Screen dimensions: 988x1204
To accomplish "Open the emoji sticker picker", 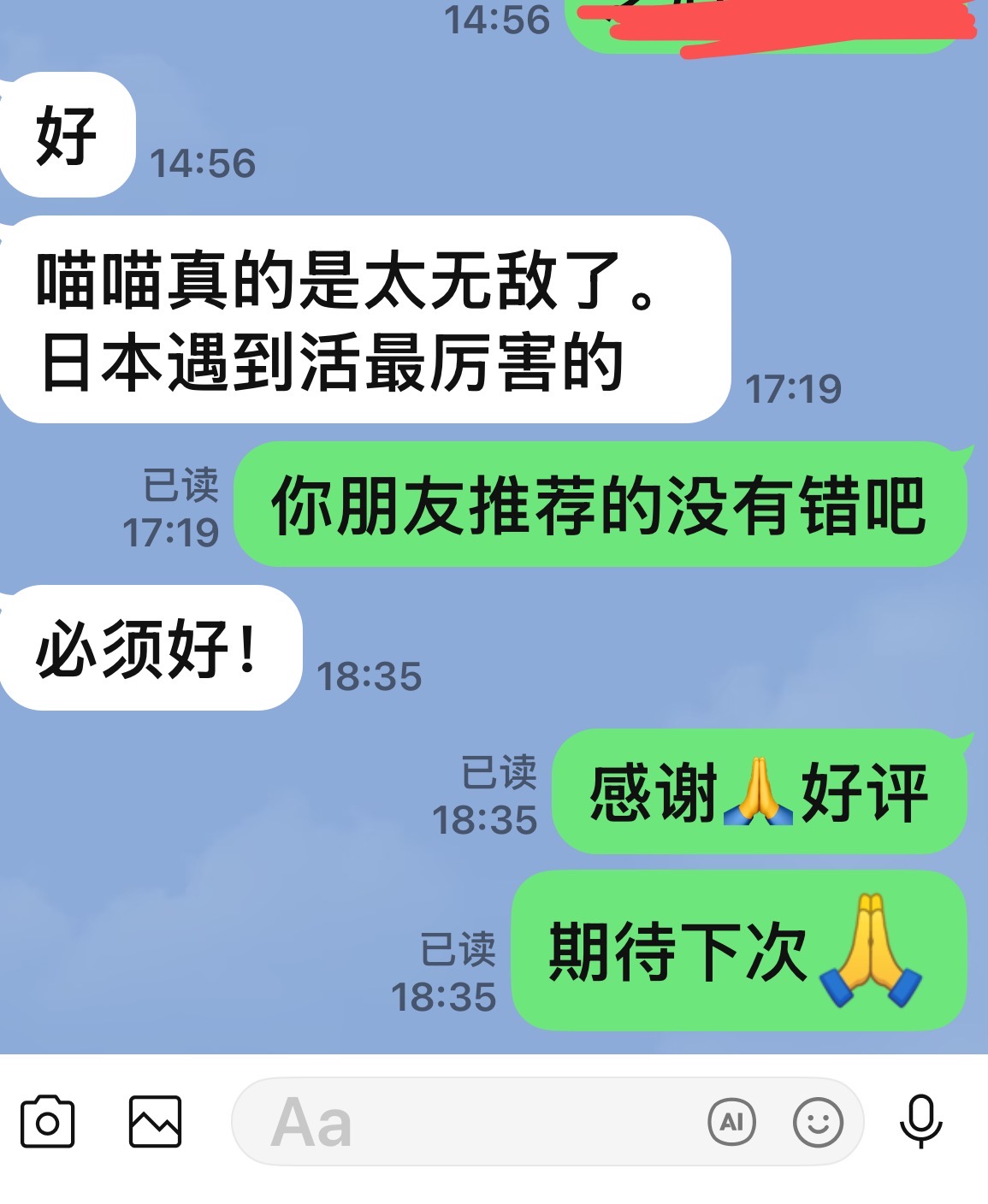I will pos(818,1122).
